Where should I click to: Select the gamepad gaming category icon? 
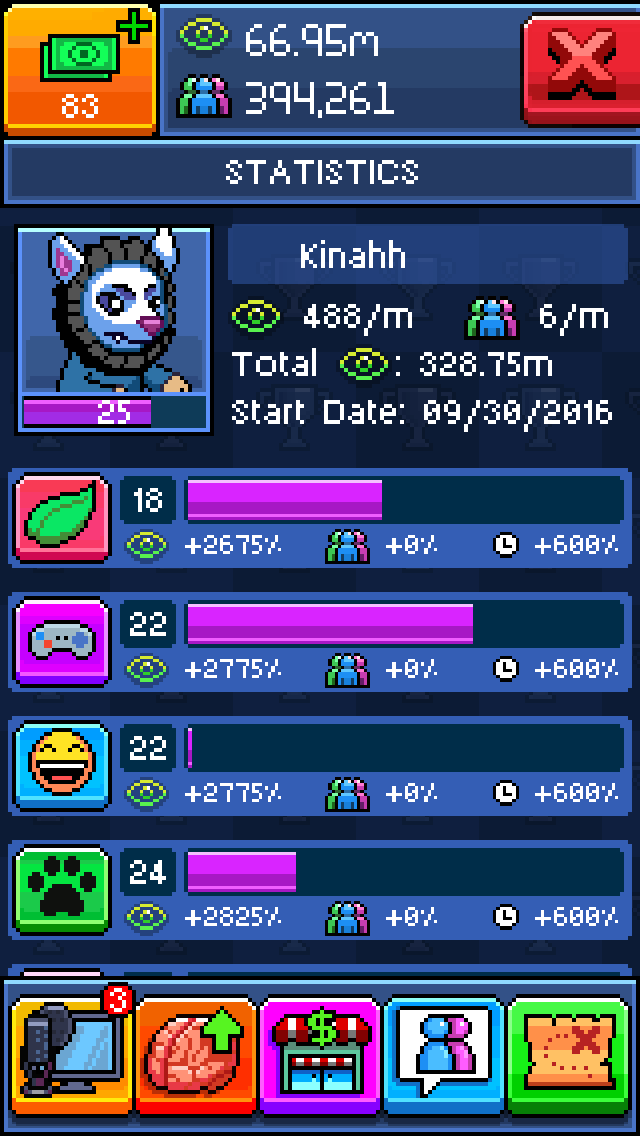click(63, 643)
